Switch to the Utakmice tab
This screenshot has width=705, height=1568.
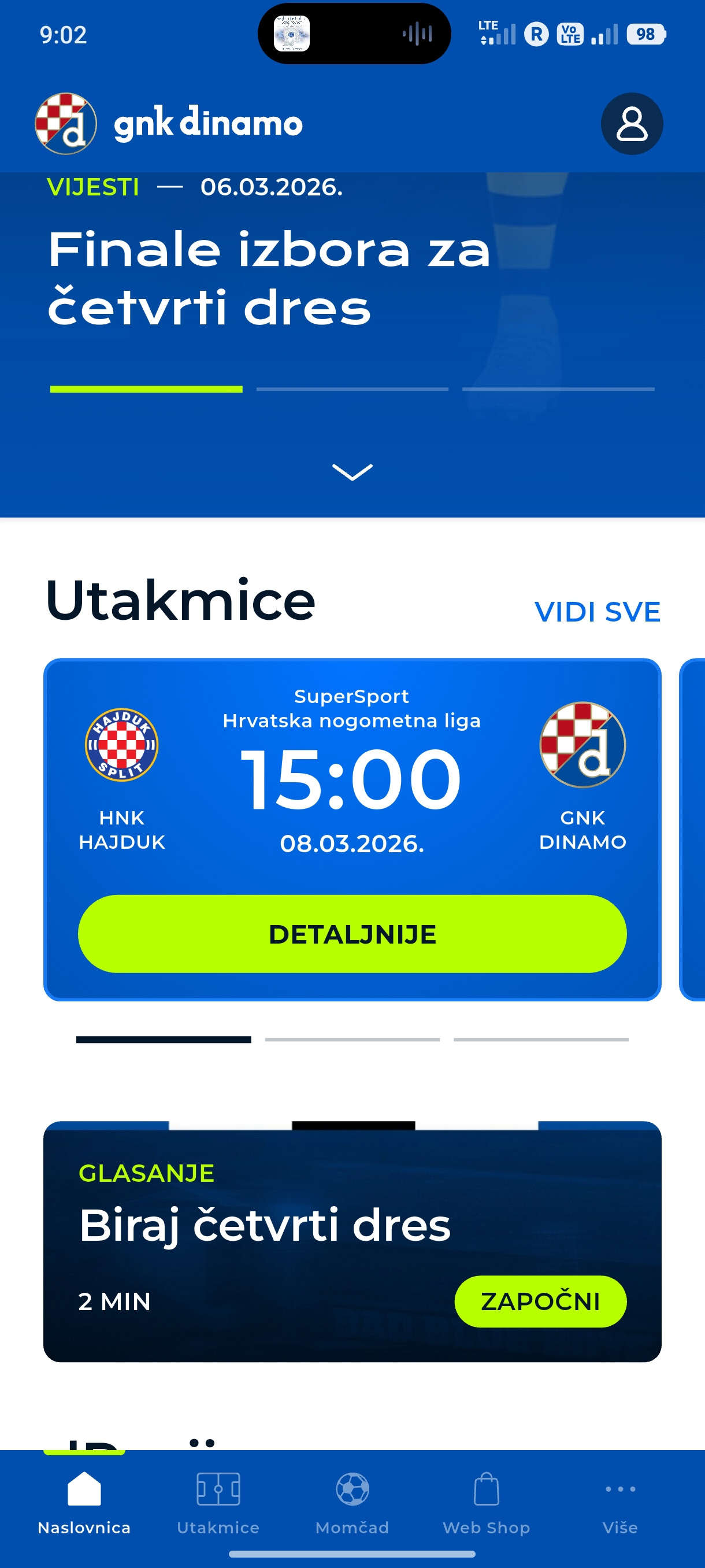click(218, 1501)
